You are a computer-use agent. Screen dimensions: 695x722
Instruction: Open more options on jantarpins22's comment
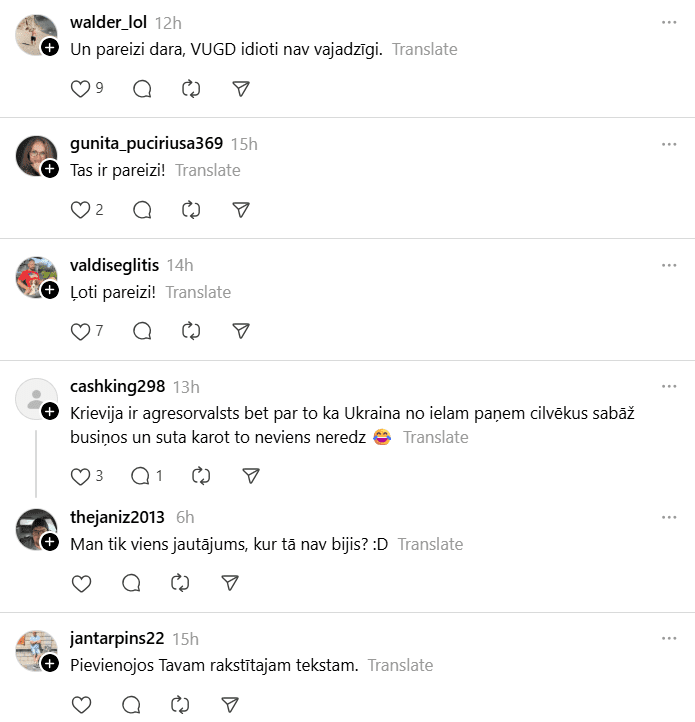coord(669,638)
